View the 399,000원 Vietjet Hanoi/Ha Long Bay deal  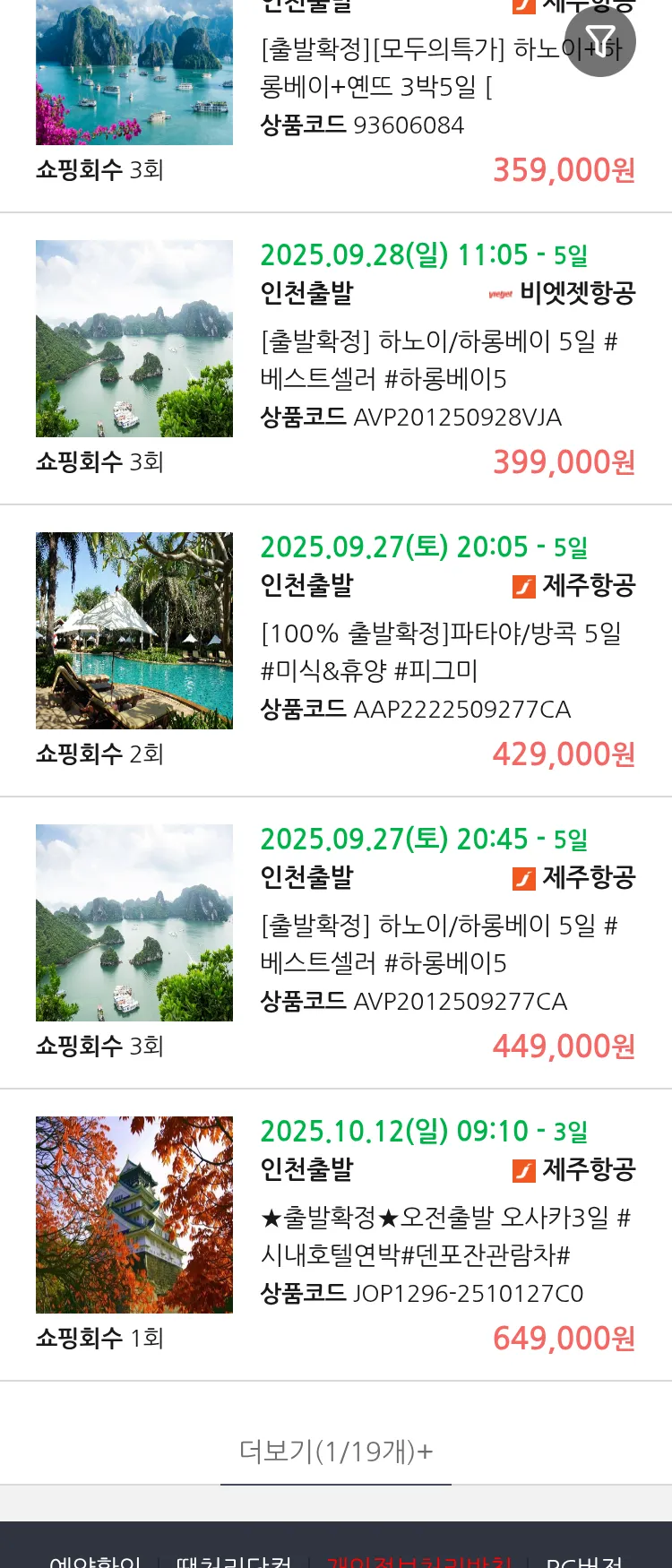pos(439,359)
